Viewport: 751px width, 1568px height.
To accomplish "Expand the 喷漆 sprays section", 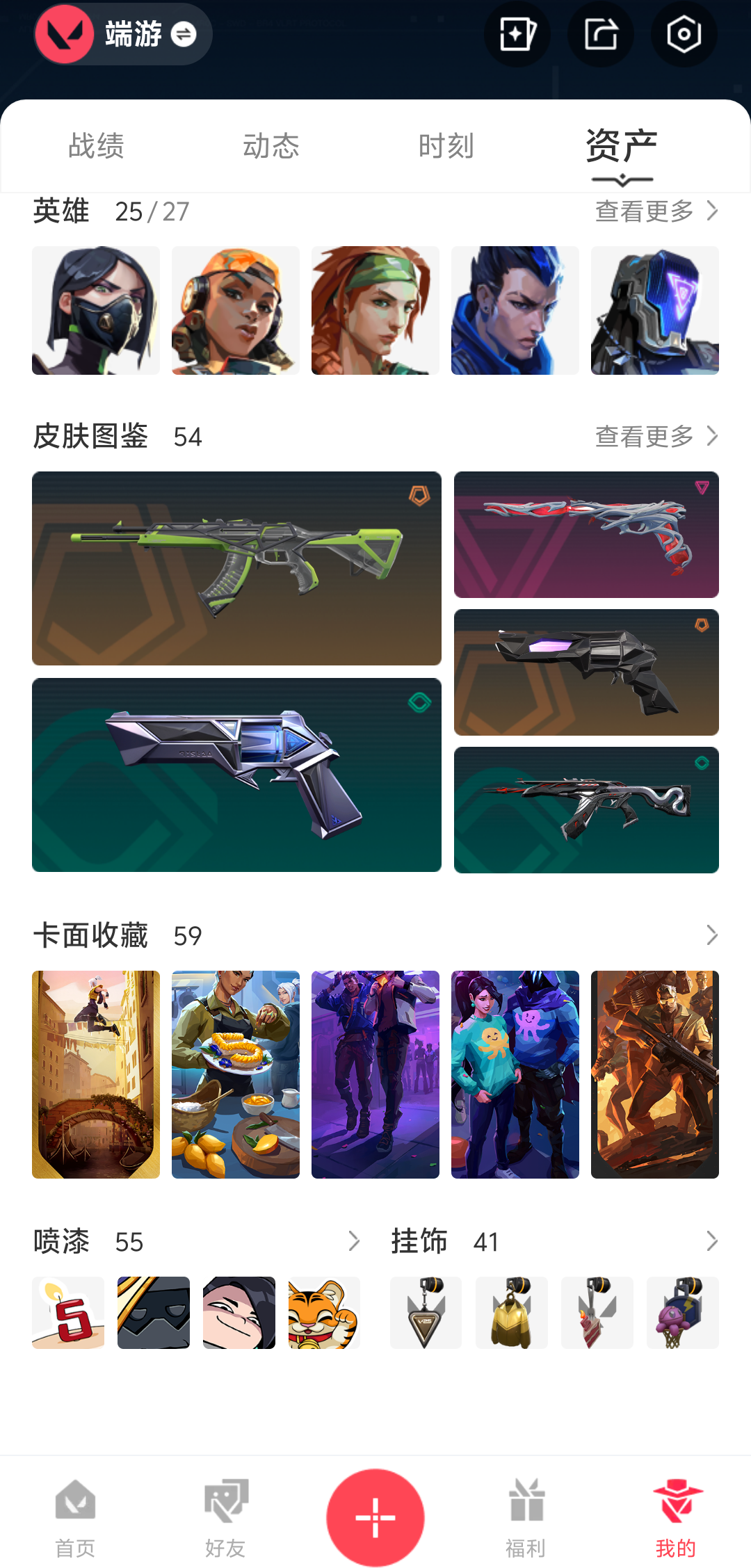I will pyautogui.click(x=353, y=1241).
